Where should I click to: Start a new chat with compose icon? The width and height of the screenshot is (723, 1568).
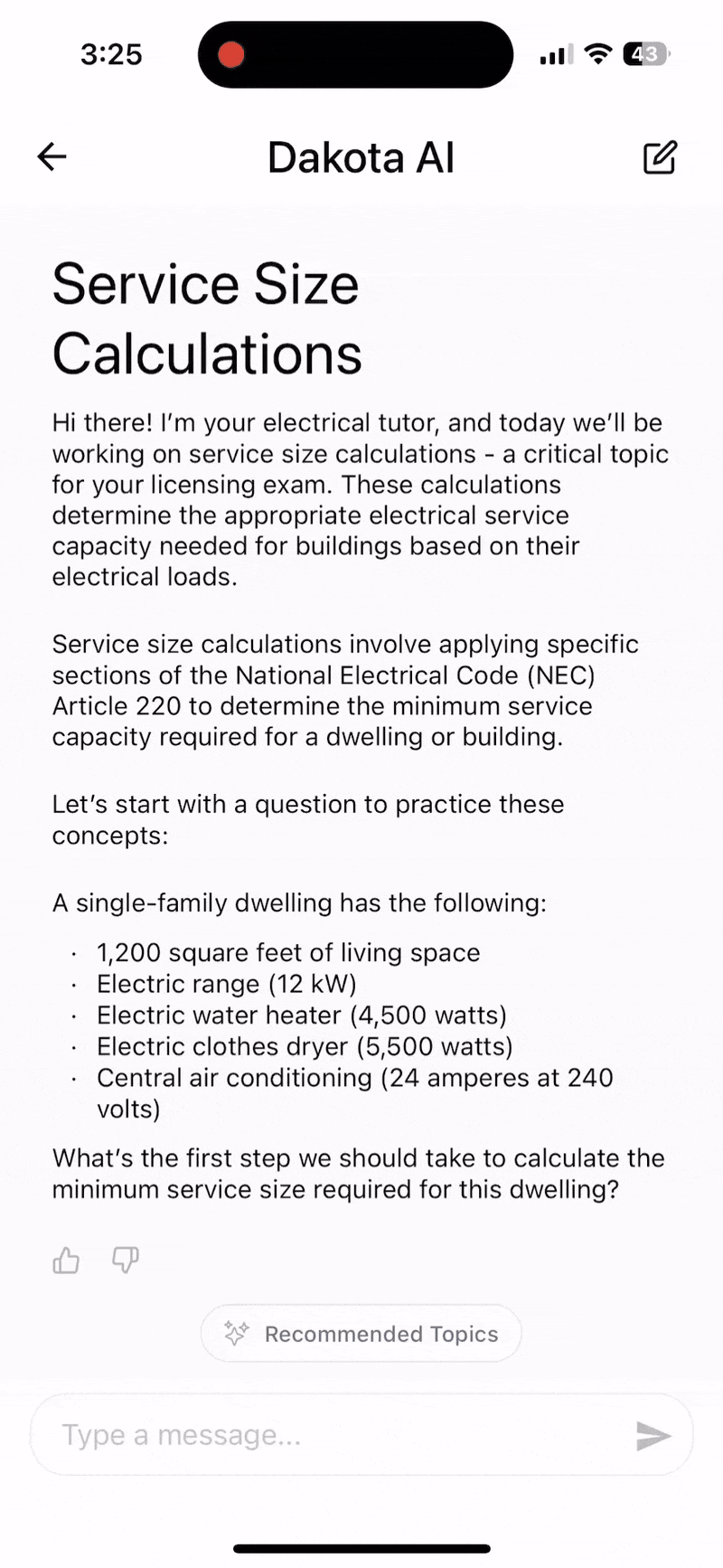click(660, 157)
